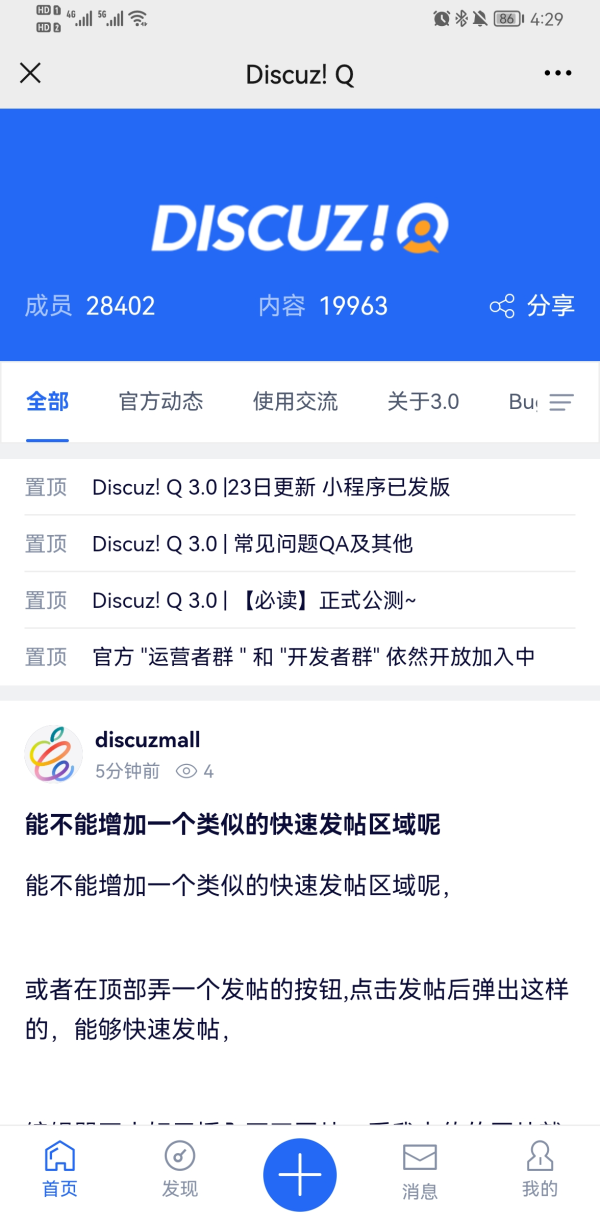Open pinned post about 运营者群 和 开发者群

[313, 657]
